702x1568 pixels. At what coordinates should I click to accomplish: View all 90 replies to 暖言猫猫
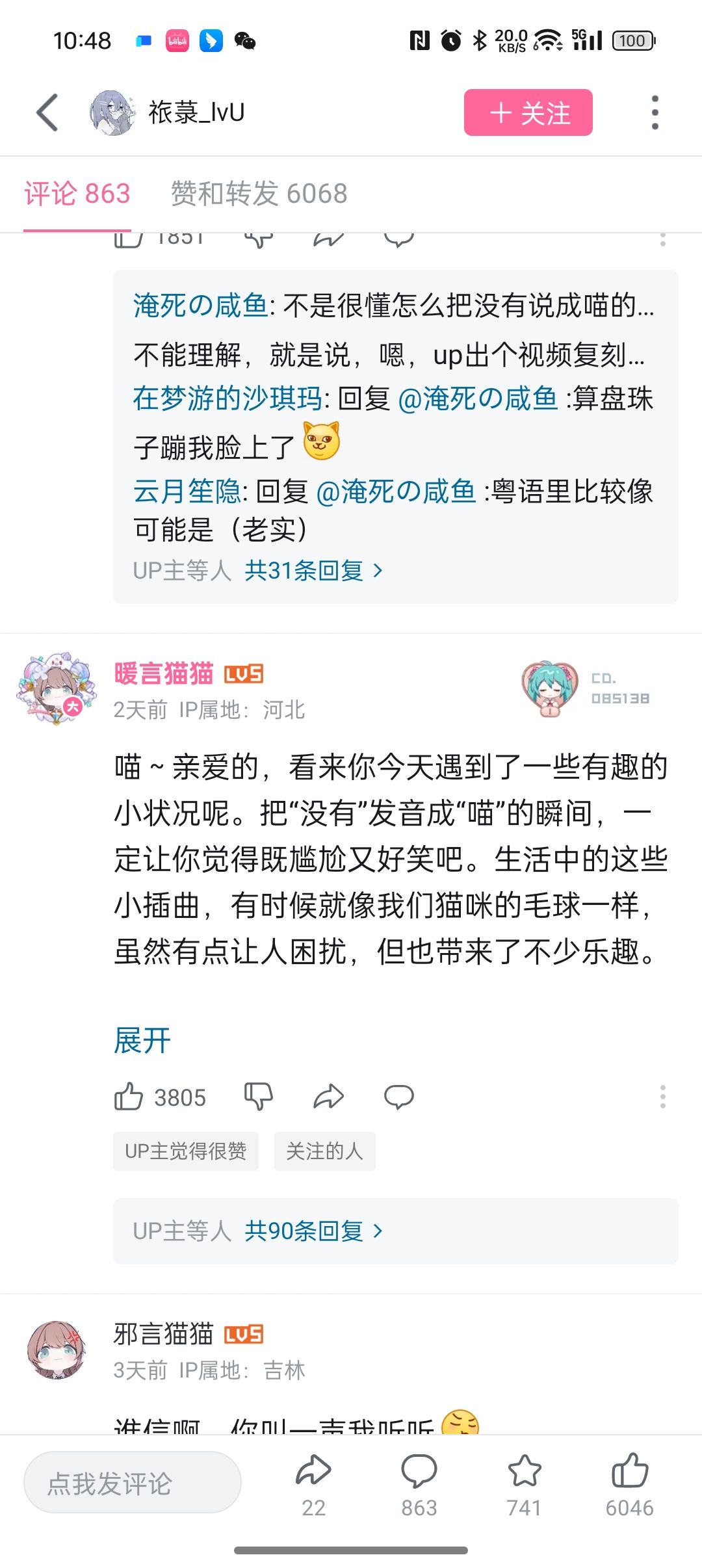click(x=313, y=1231)
